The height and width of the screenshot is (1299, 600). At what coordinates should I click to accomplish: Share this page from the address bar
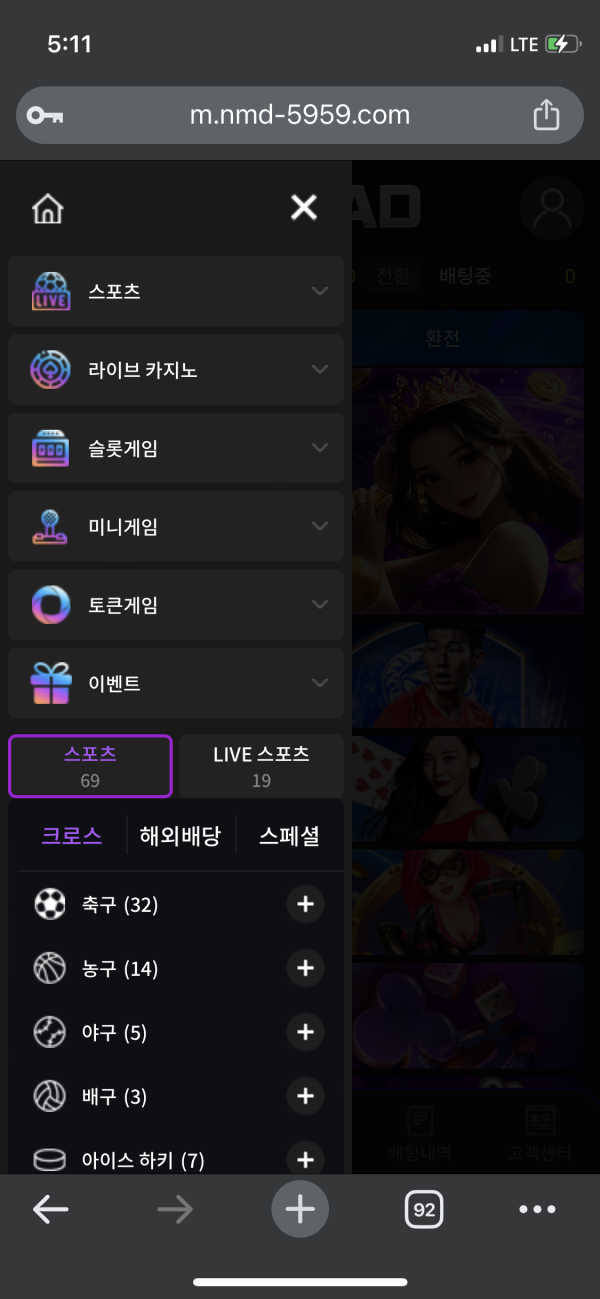(x=546, y=115)
